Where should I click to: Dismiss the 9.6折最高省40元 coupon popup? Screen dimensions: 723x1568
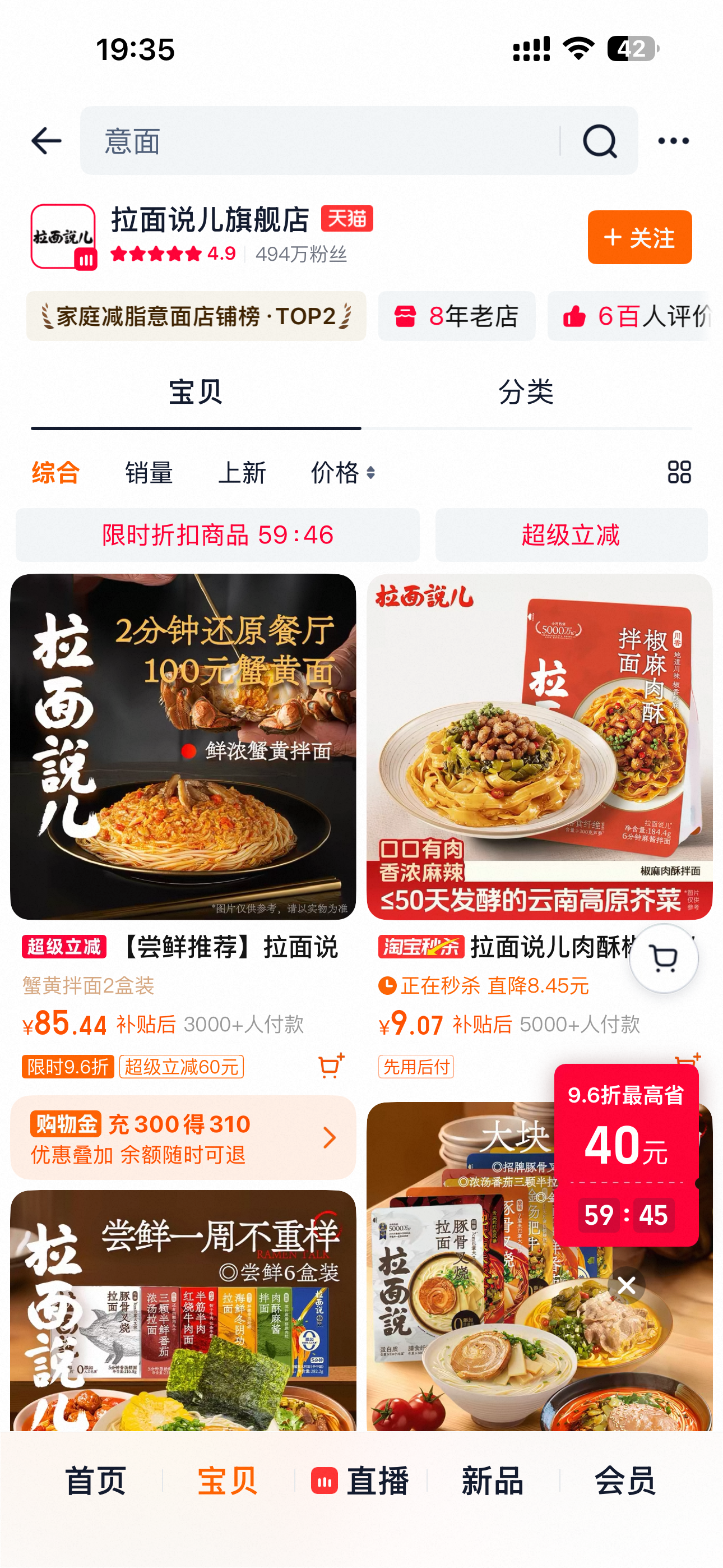click(x=626, y=1285)
